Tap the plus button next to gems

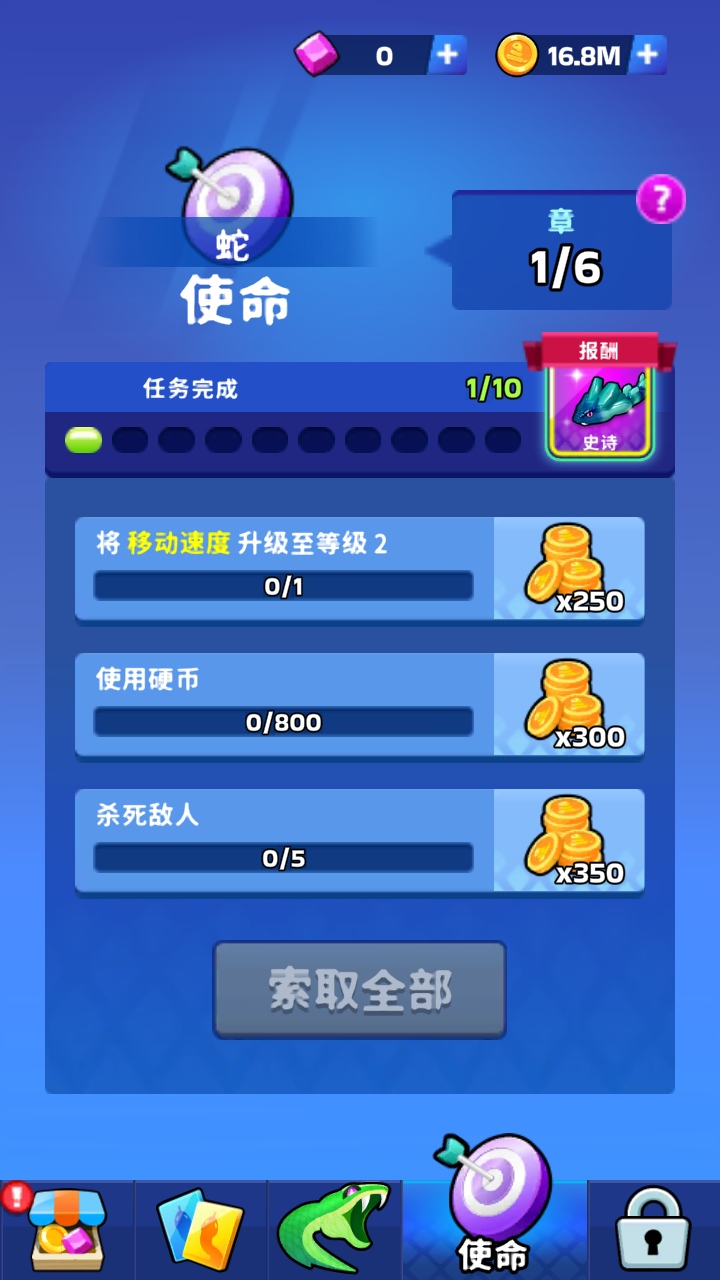447,55
